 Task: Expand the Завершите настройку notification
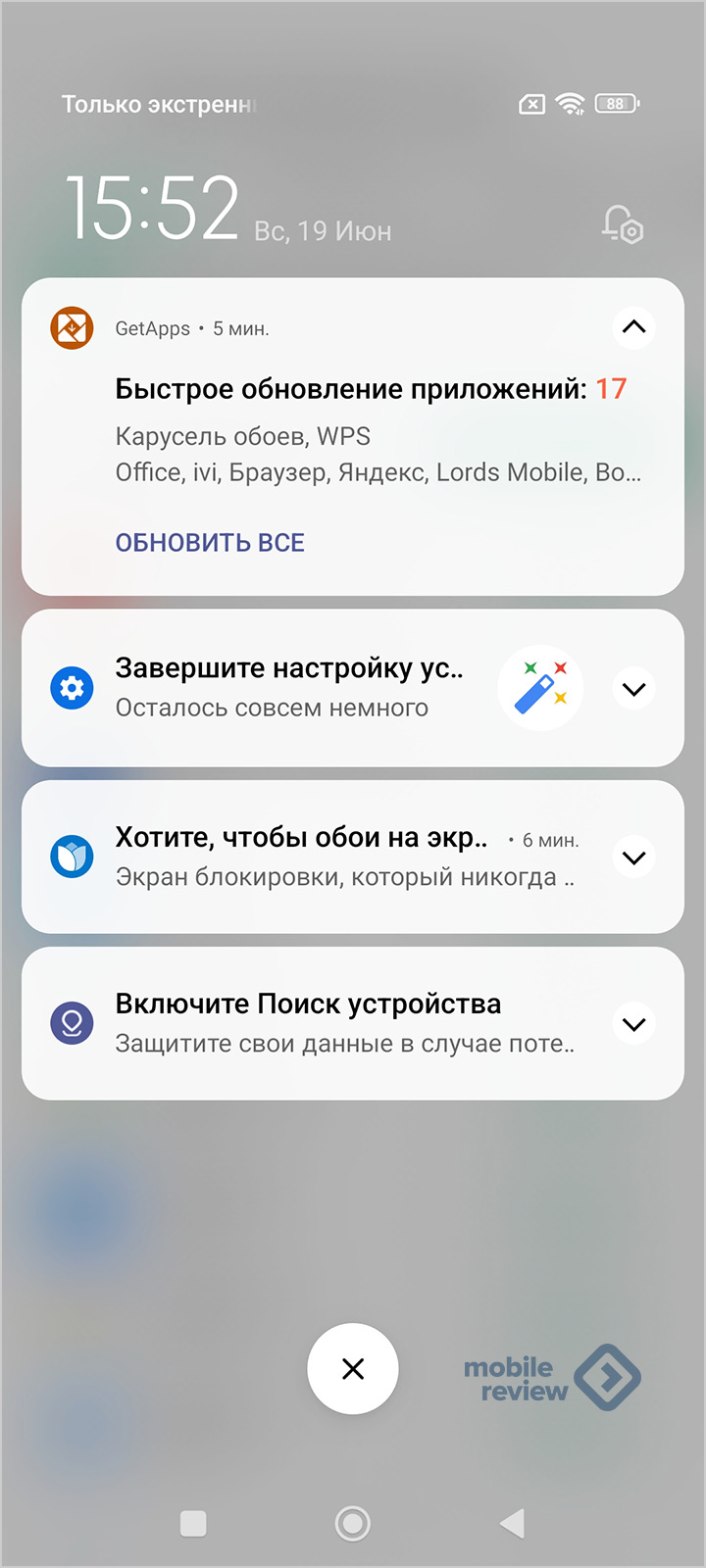(x=634, y=689)
